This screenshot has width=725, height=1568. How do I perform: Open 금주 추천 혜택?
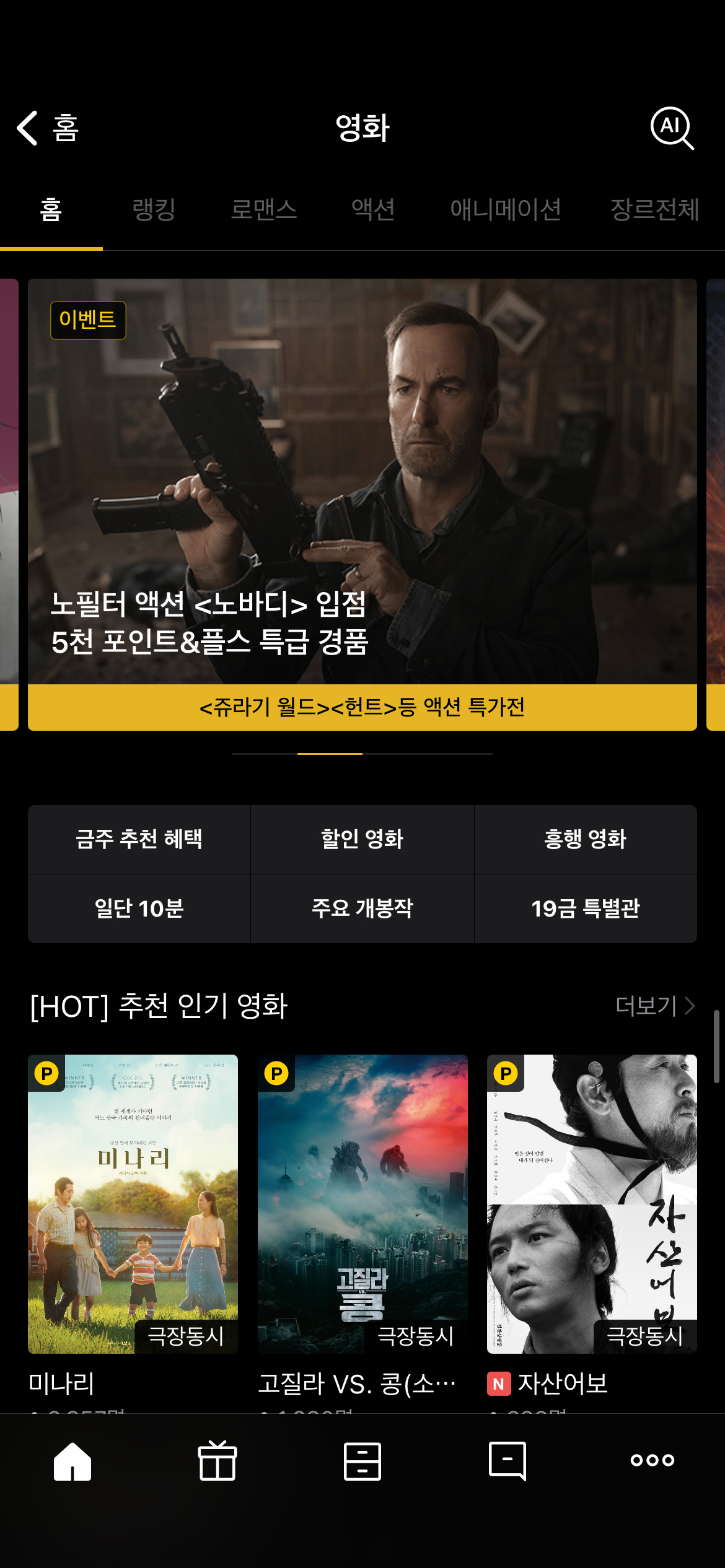click(139, 840)
